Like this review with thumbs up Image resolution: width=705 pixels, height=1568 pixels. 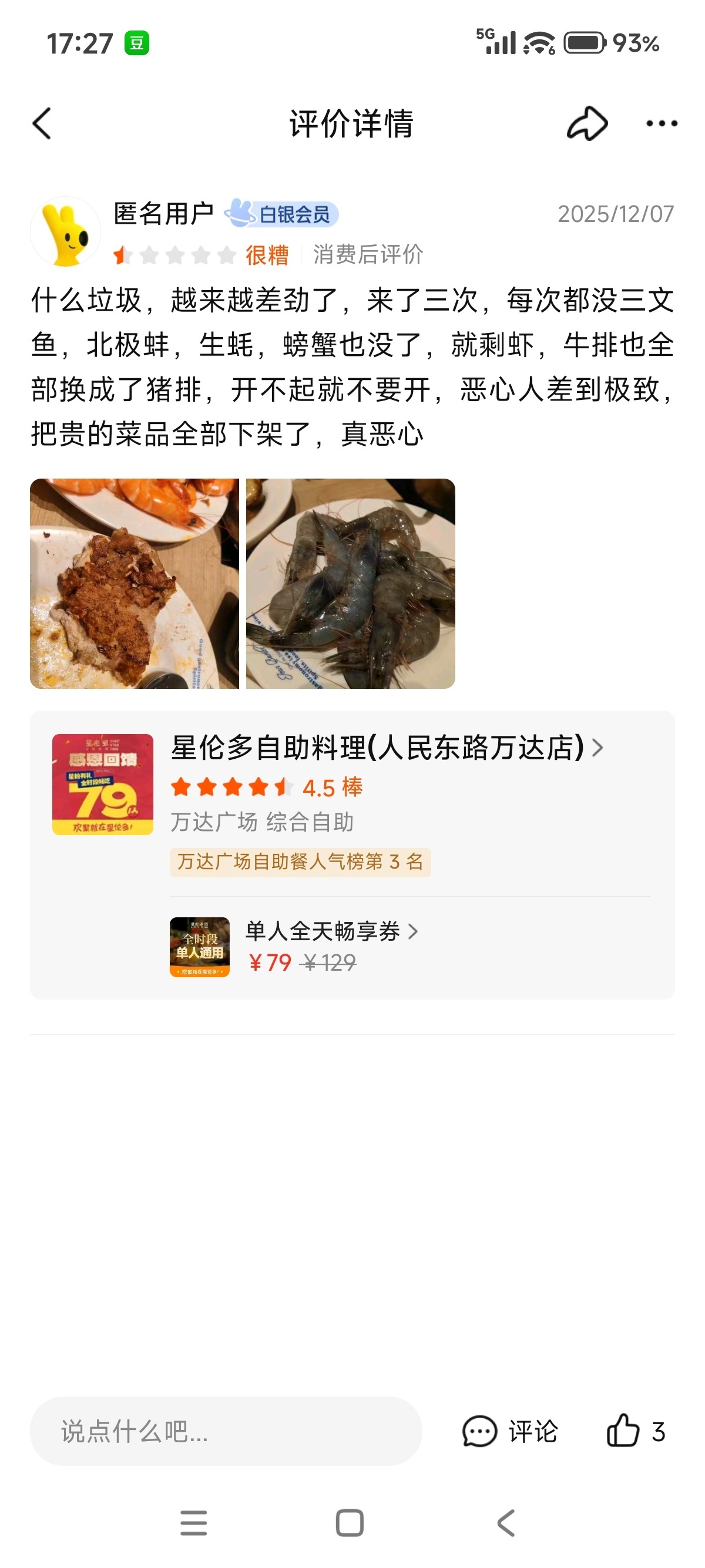coord(634,1431)
